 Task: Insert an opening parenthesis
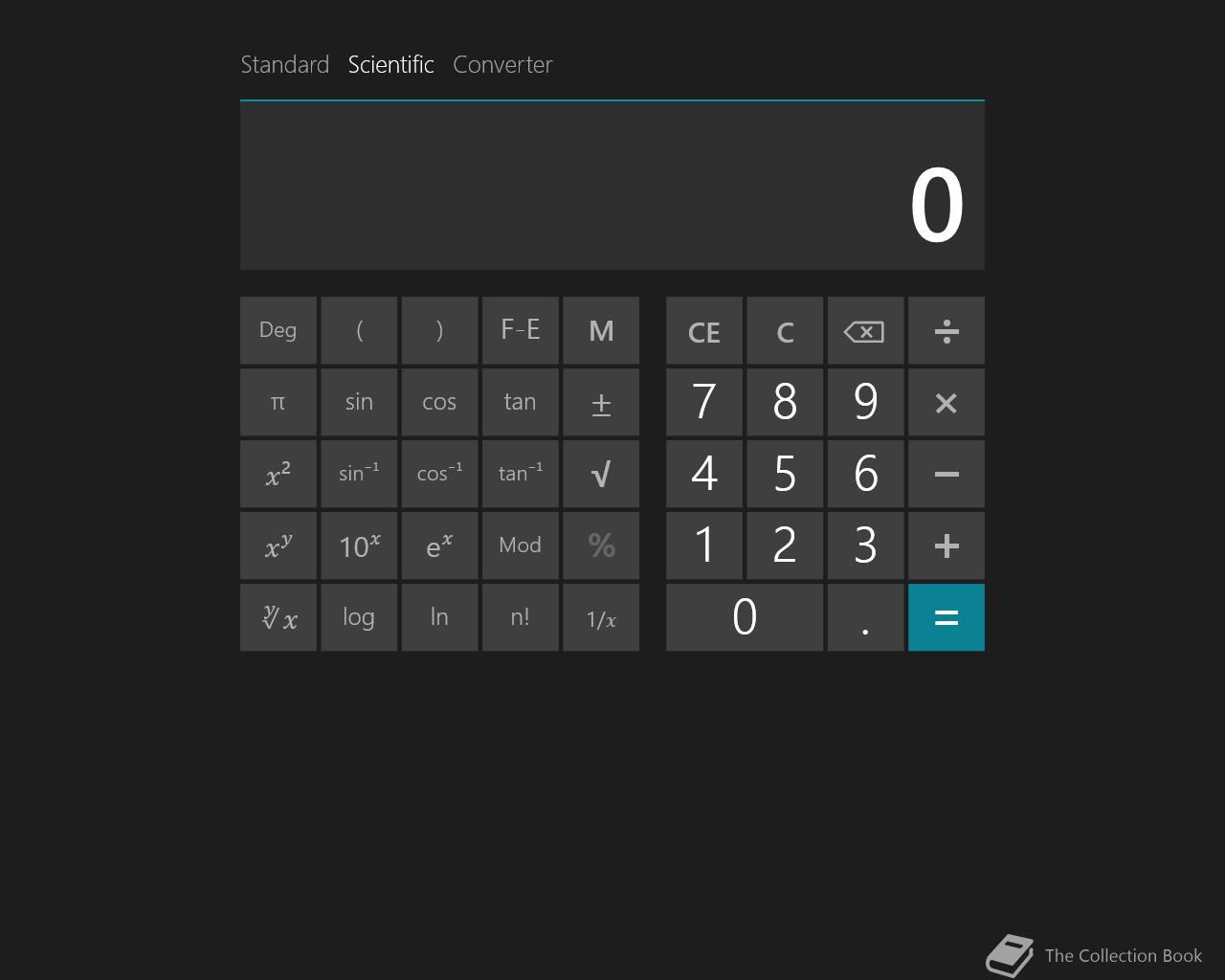pos(359,330)
